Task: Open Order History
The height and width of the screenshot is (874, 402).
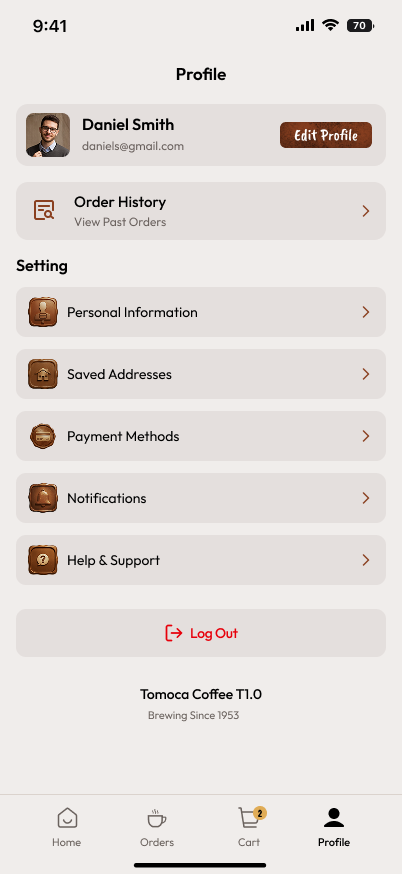Action: coord(201,211)
